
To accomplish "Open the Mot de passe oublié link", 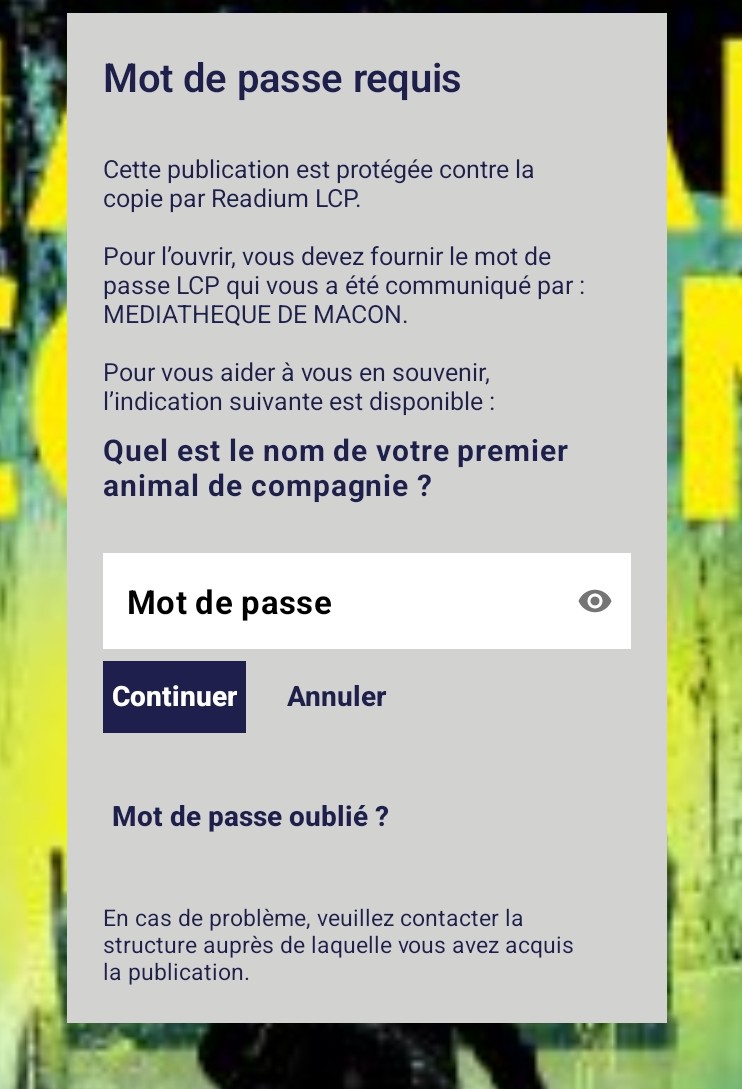I will coord(250,817).
